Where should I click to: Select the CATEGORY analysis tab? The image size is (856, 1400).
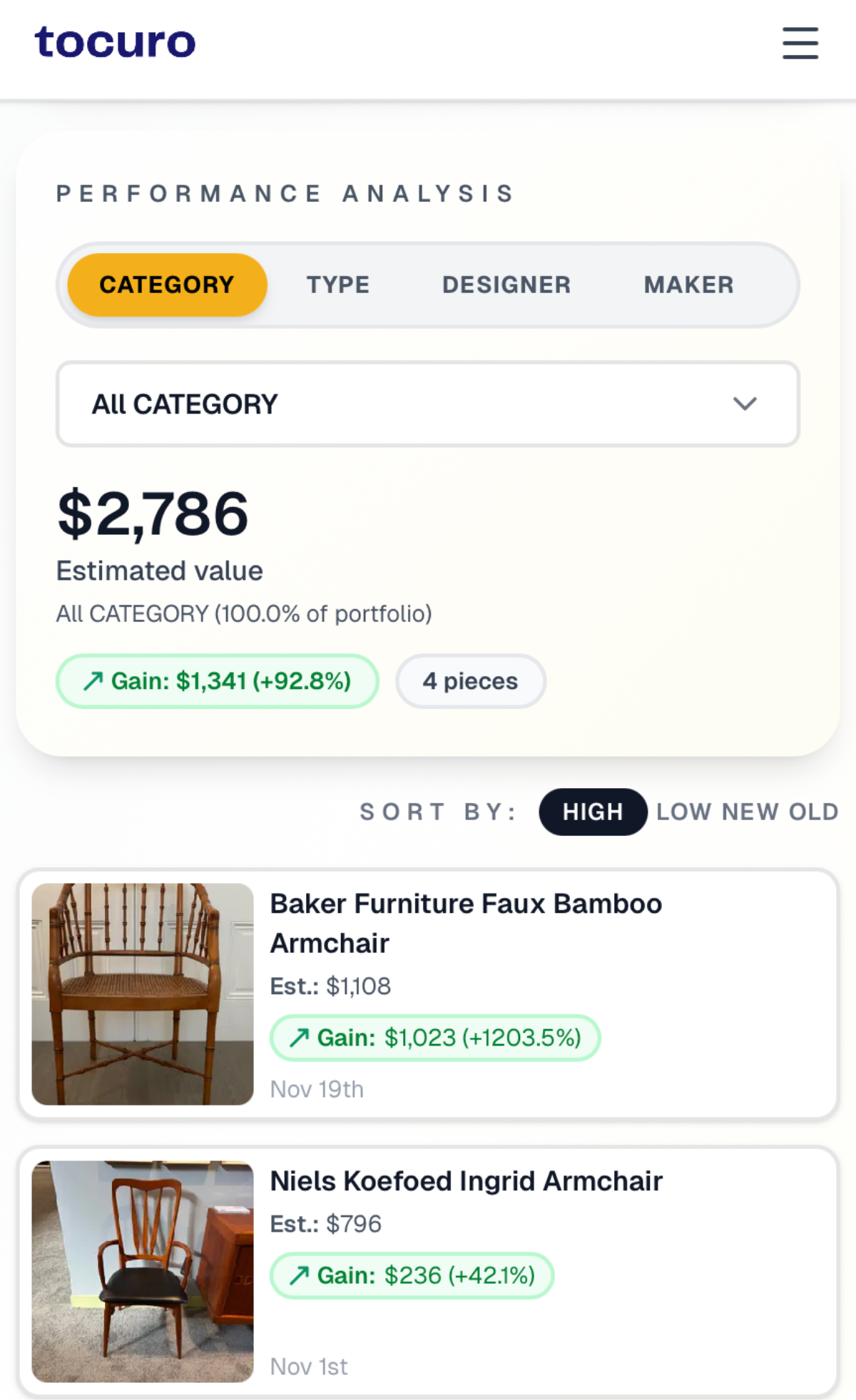pyautogui.click(x=166, y=284)
